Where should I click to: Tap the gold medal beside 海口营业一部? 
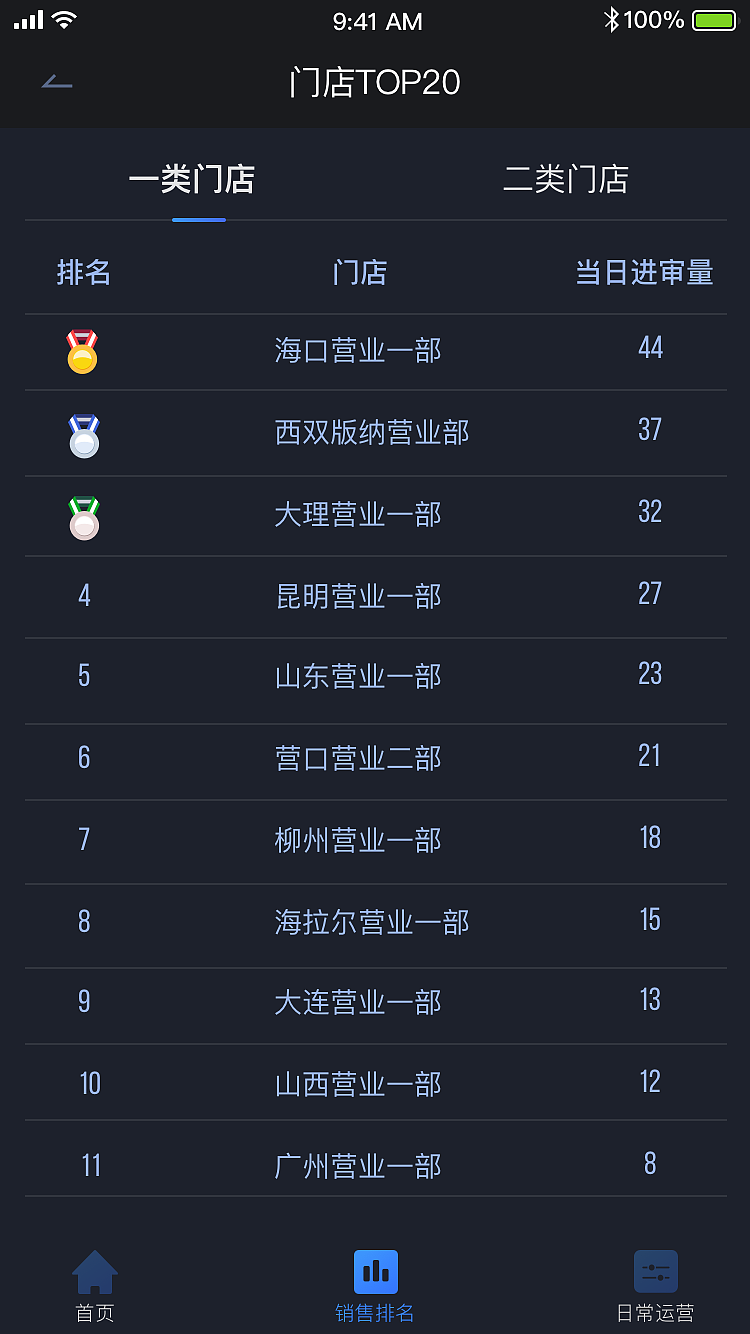click(x=83, y=351)
